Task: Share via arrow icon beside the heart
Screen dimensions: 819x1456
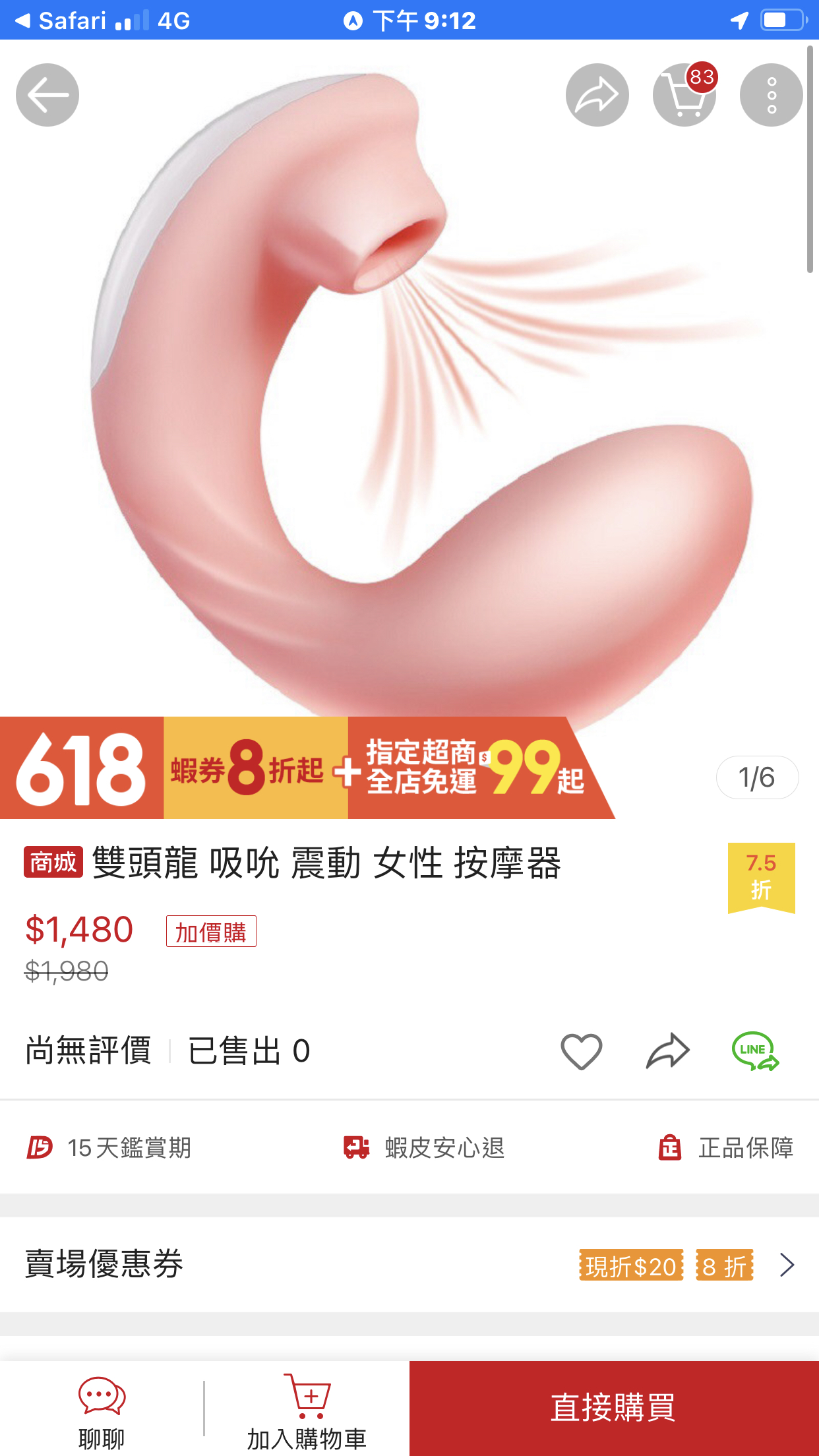Action: (667, 1051)
